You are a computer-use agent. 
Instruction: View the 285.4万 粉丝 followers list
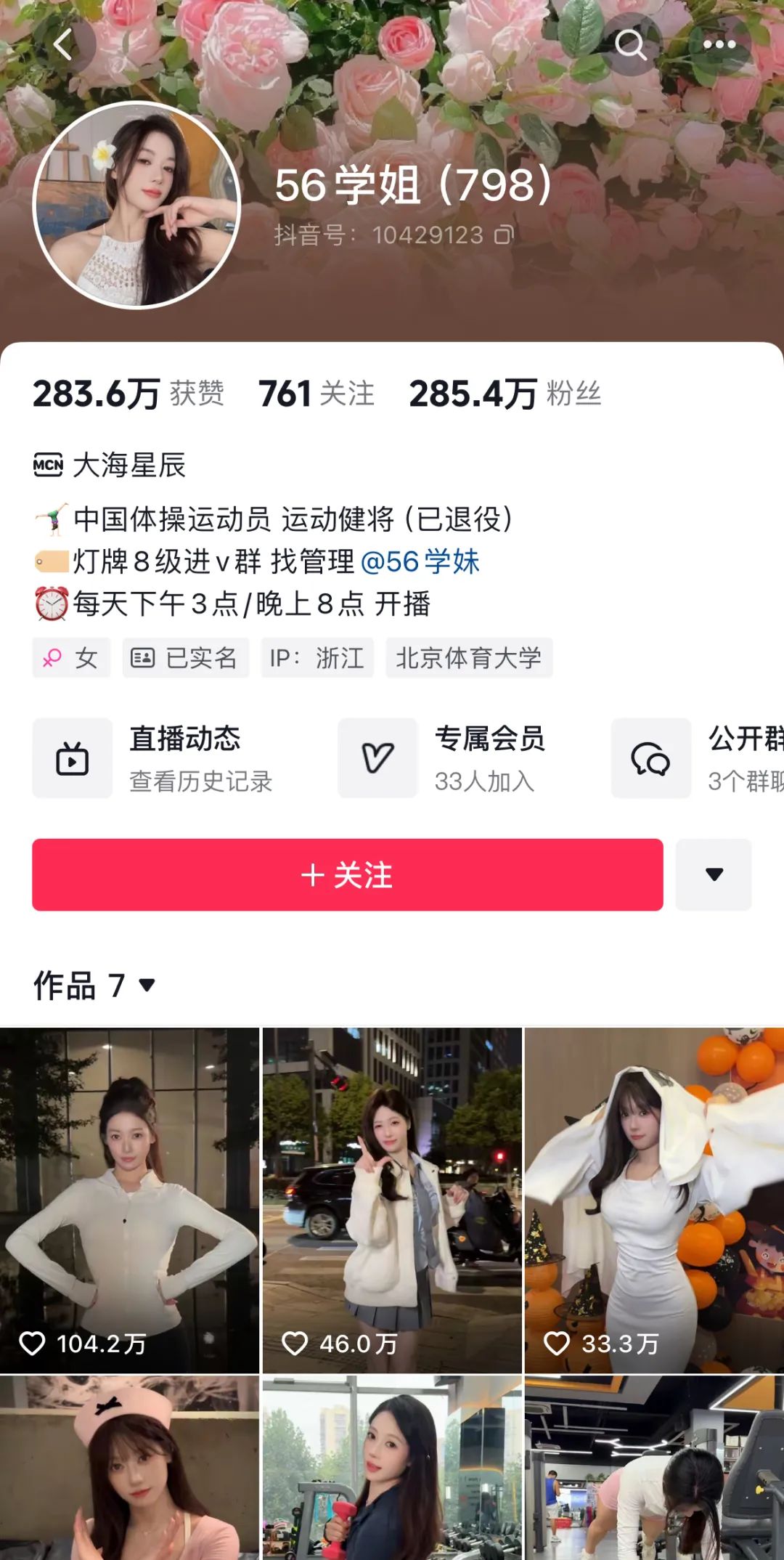click(505, 394)
